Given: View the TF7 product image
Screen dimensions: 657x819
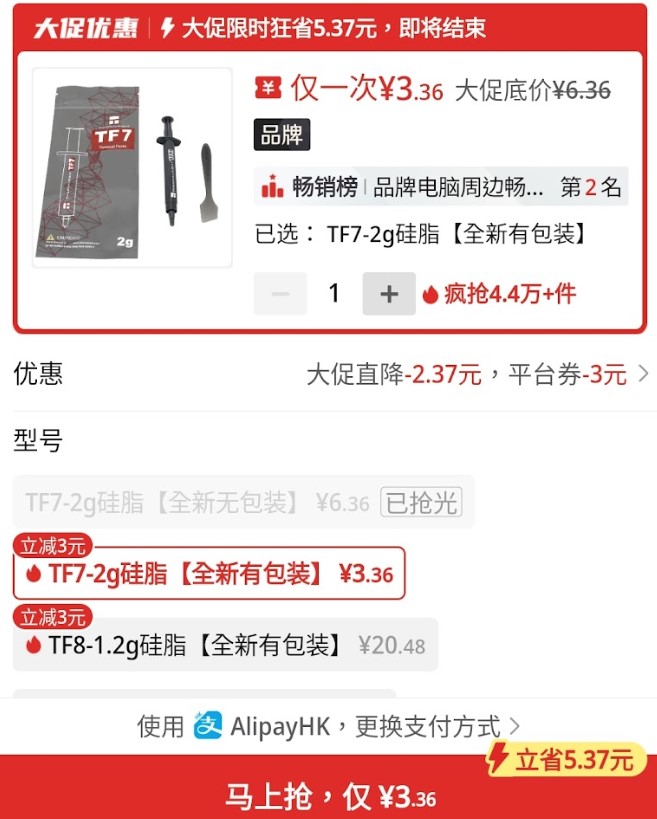Looking at the screenshot, I should point(132,168).
